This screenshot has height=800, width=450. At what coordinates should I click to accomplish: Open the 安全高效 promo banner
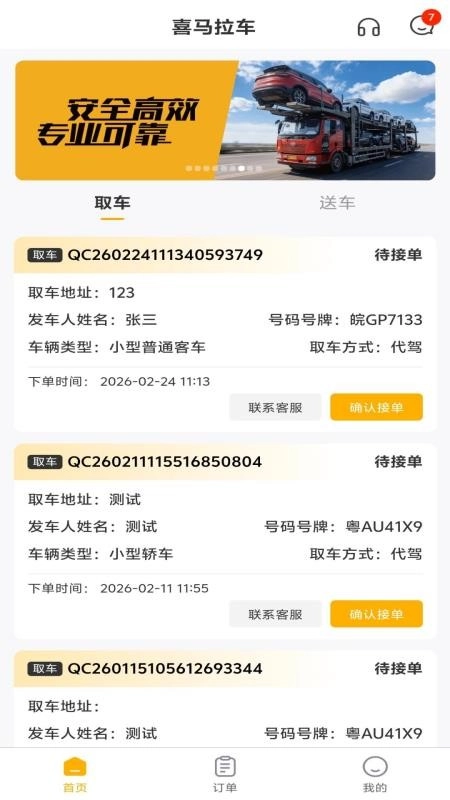click(225, 120)
